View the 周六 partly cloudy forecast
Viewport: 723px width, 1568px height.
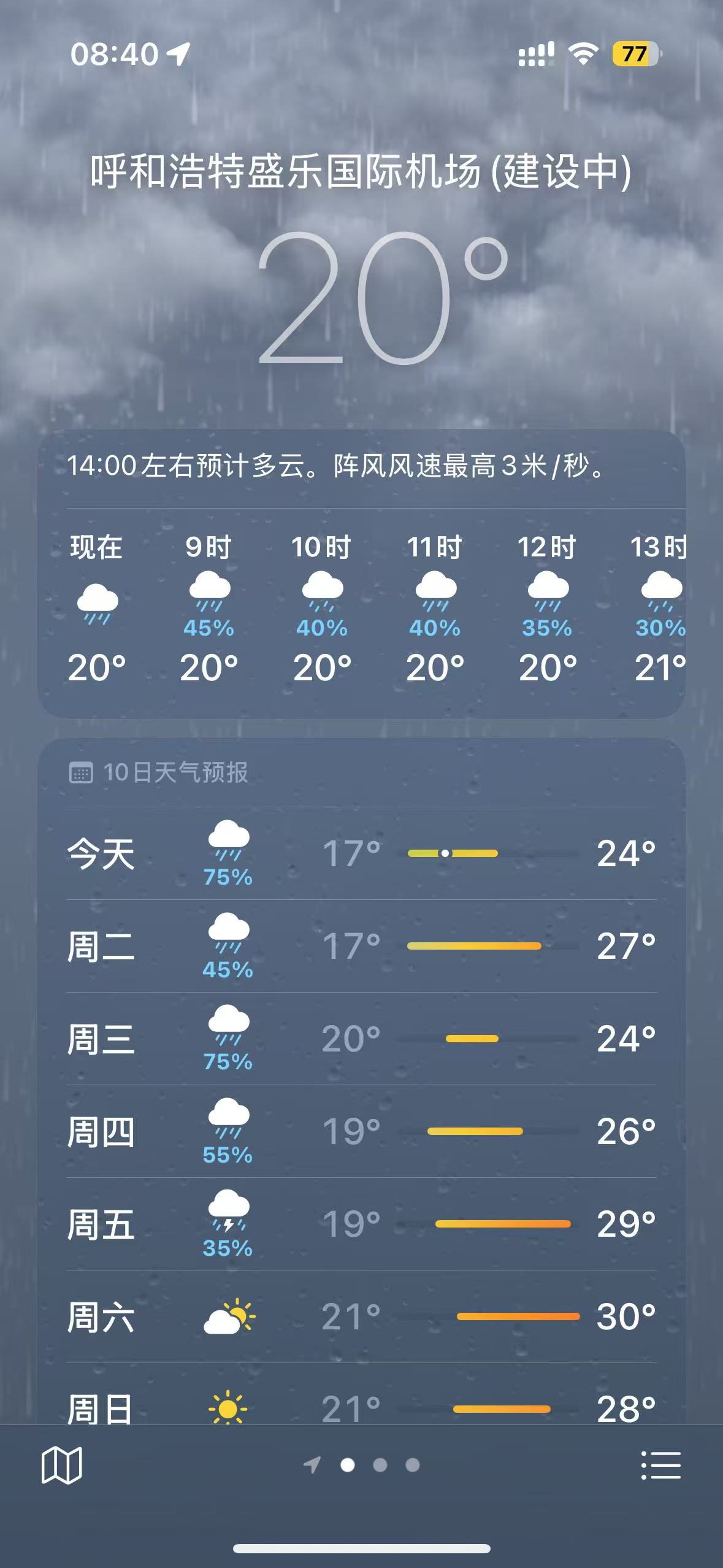(361, 1316)
